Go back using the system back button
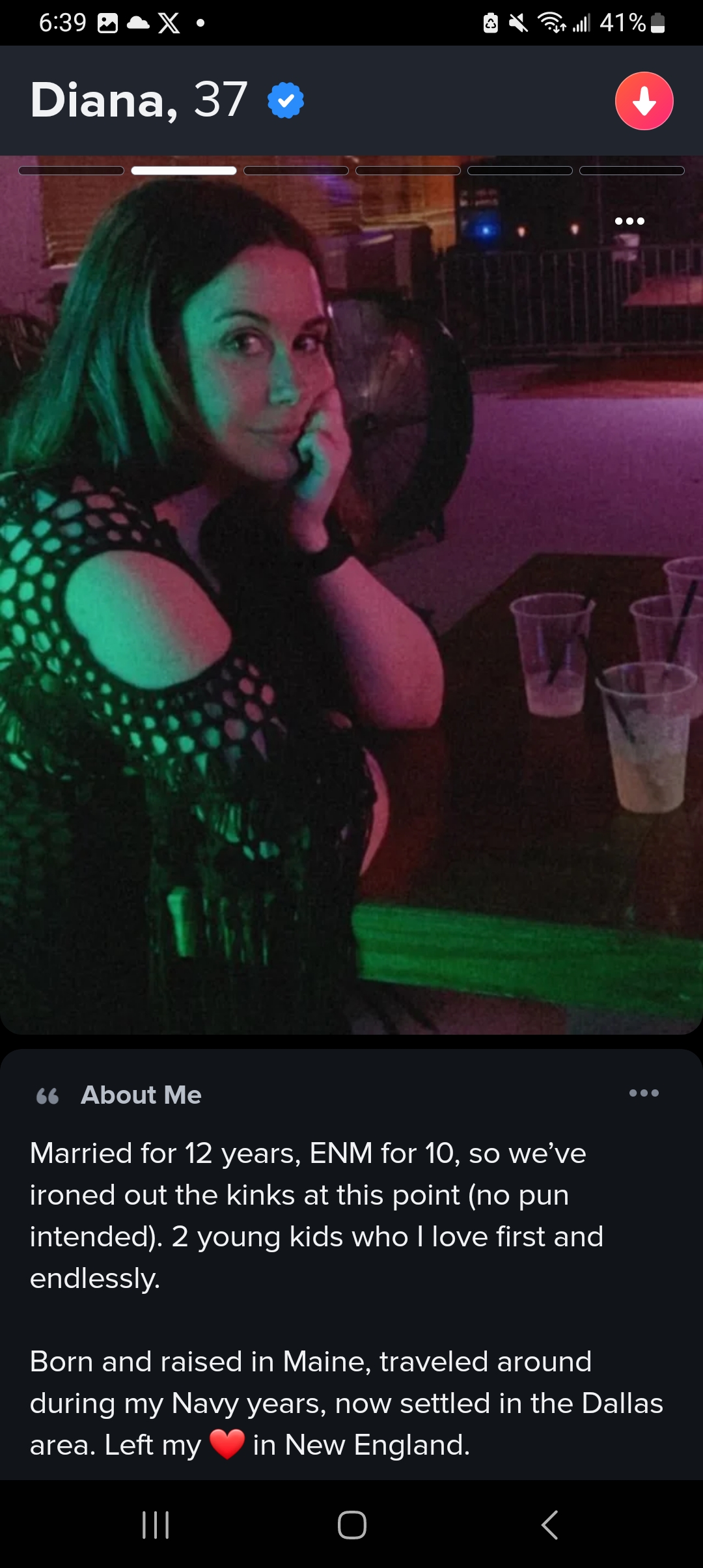703x1568 pixels. (550, 1525)
